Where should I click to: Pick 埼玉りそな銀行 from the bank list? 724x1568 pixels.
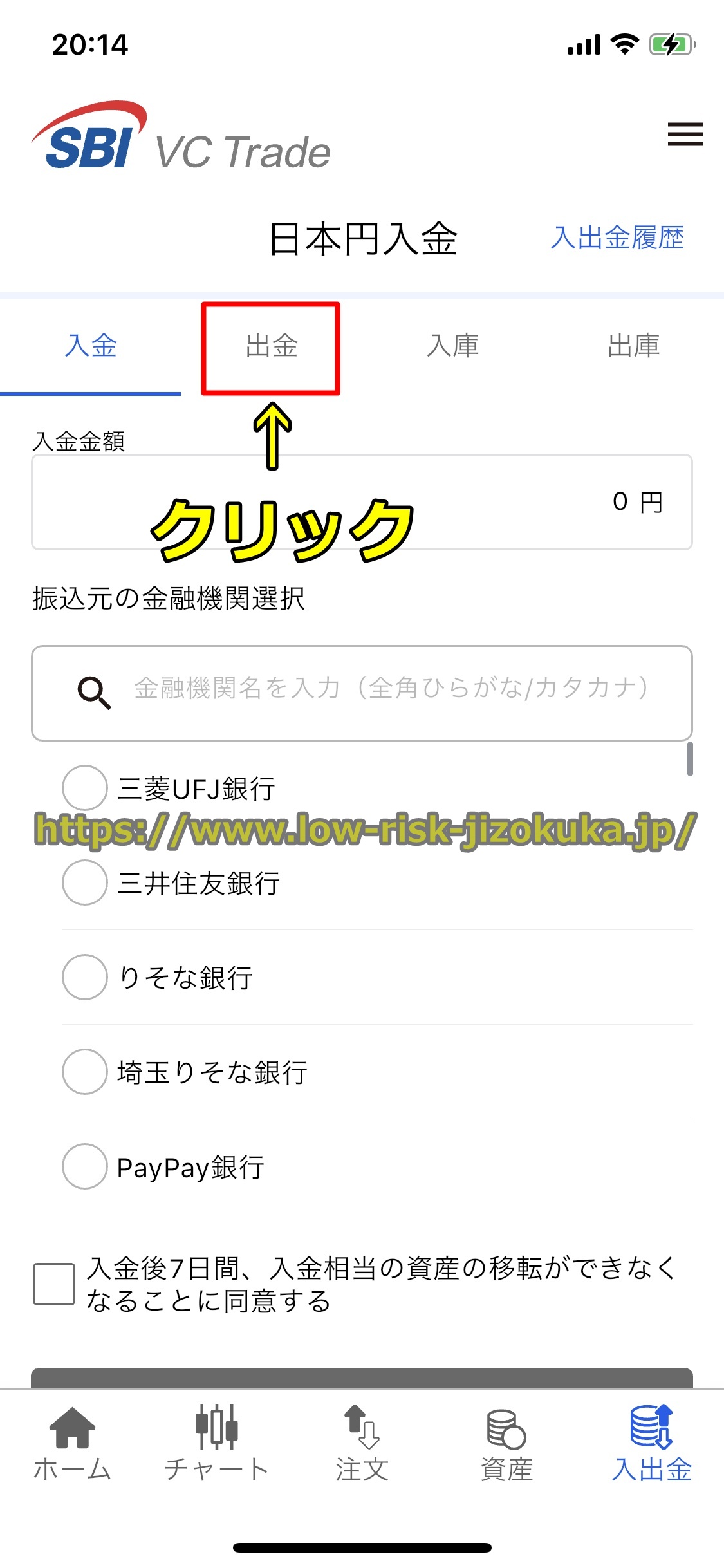84,1072
